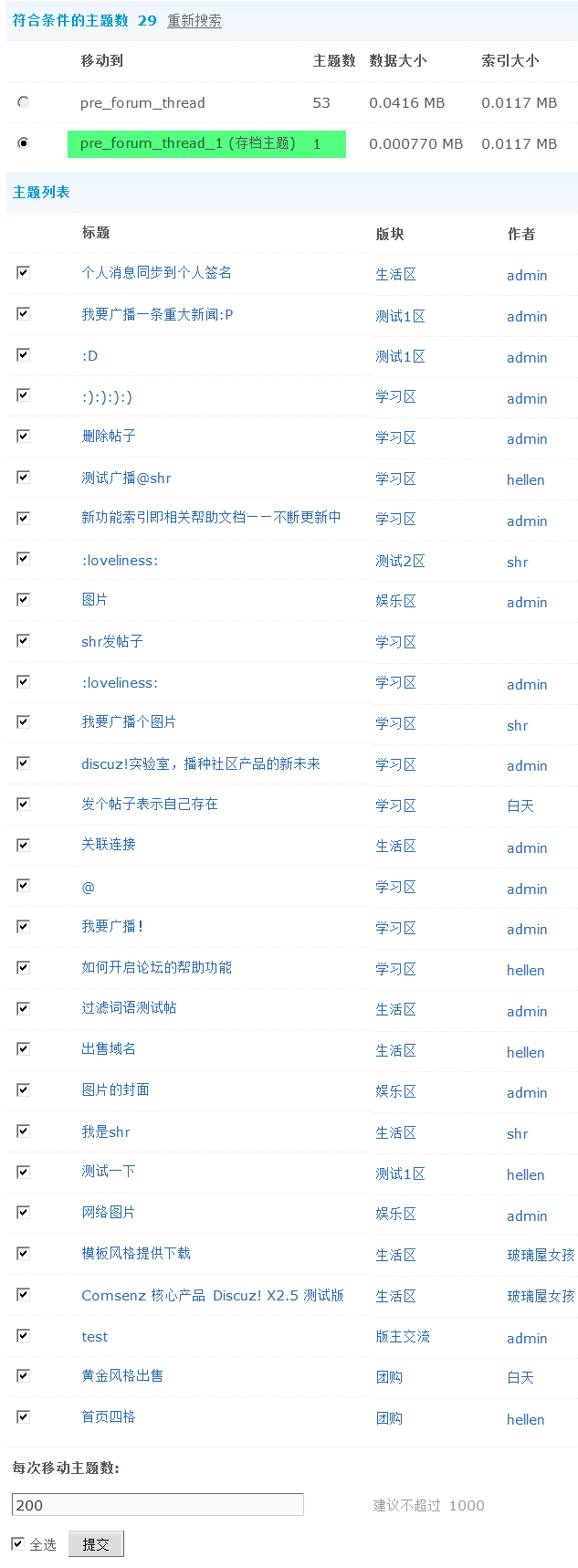Viewport: 578px width, 1568px height.
Task: Select the pre_forum_thread radio button
Action: click(23, 102)
